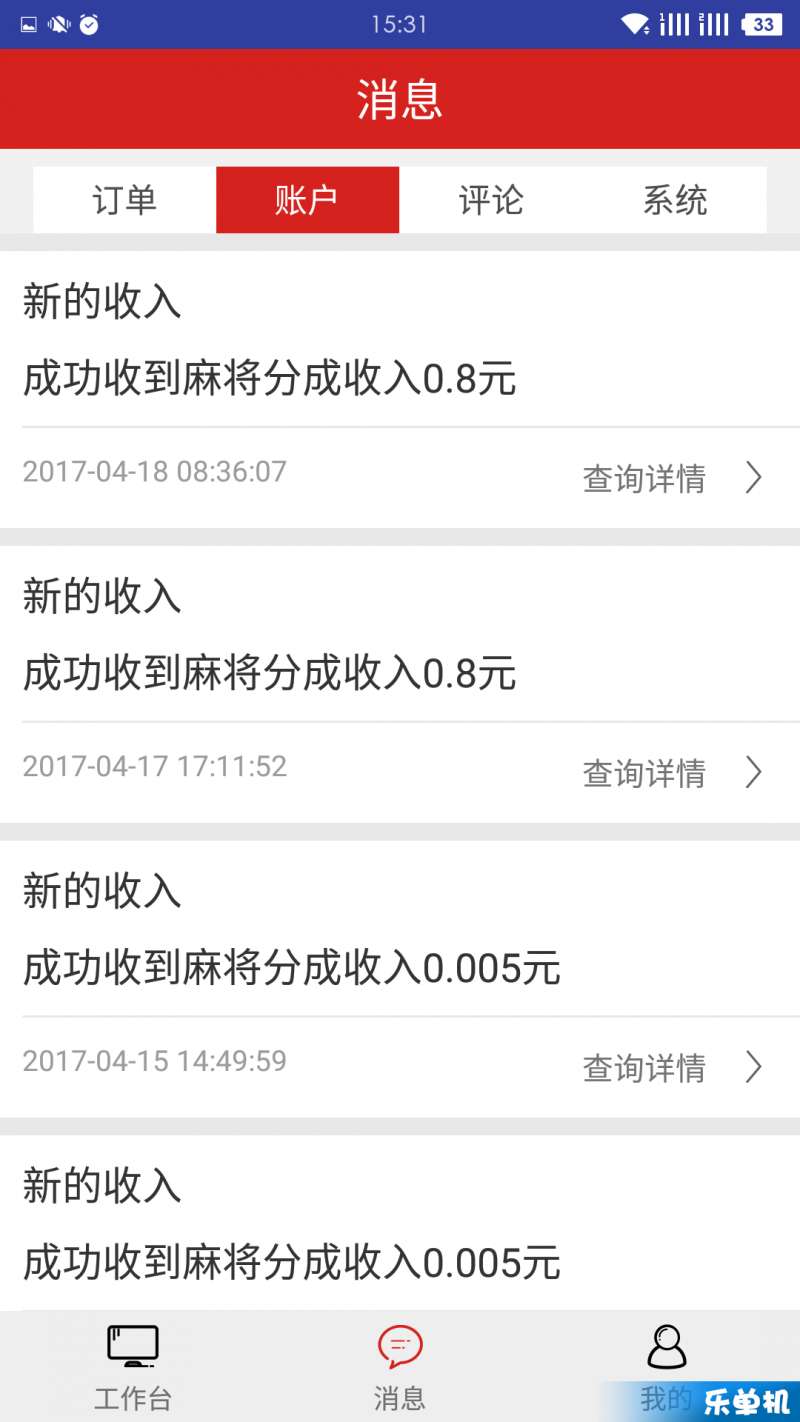Viewport: 800px width, 1422px height.
Task: Switch to the 订单 tab
Action: (125, 200)
